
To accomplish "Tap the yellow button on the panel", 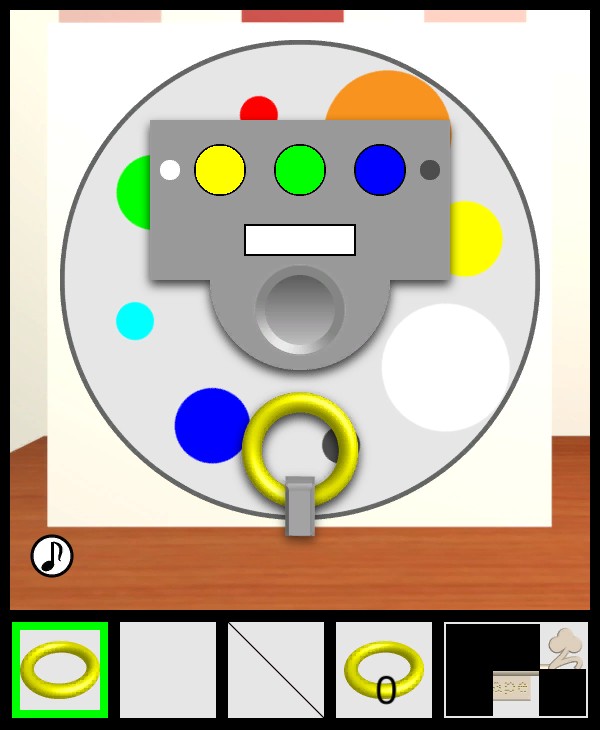I will (220, 170).
